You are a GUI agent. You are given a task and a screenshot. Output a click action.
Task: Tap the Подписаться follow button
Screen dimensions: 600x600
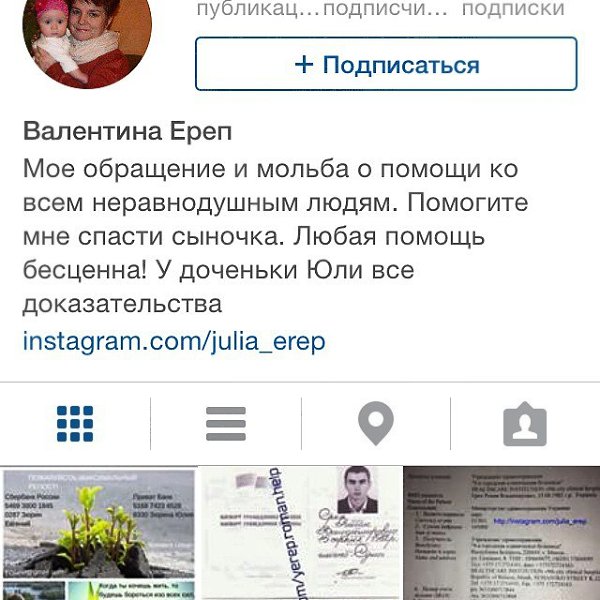point(386,65)
